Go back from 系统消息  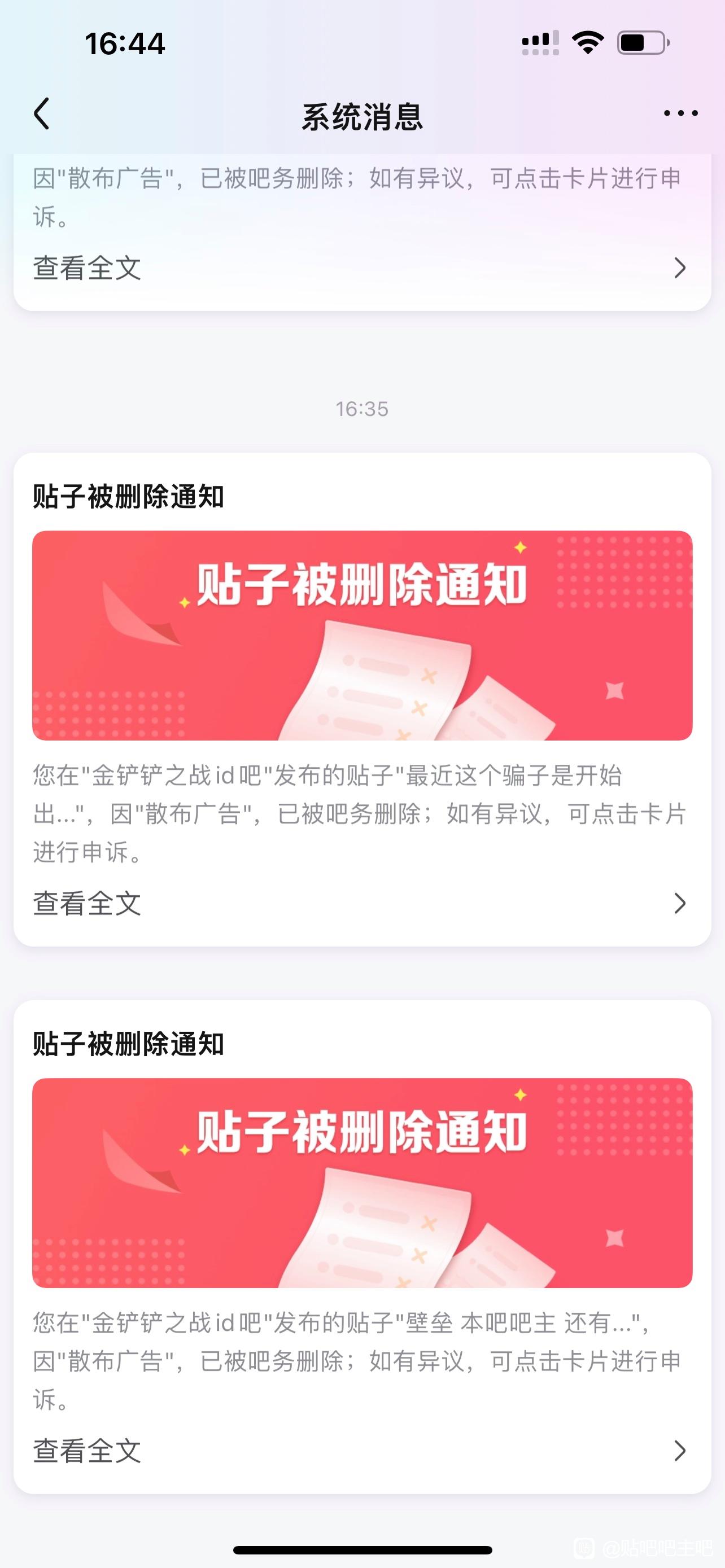pyautogui.click(x=41, y=114)
